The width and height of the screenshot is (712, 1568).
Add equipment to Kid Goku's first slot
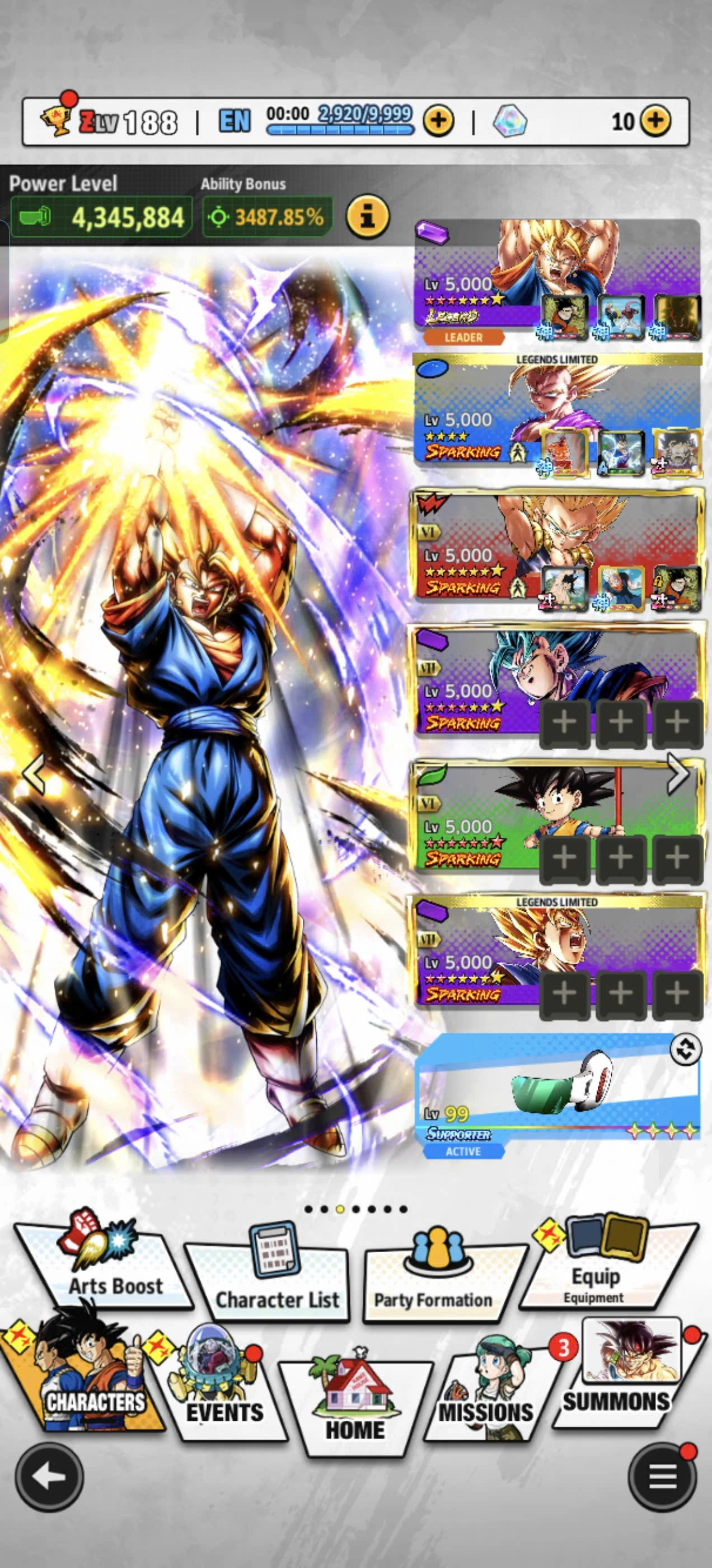click(x=564, y=857)
